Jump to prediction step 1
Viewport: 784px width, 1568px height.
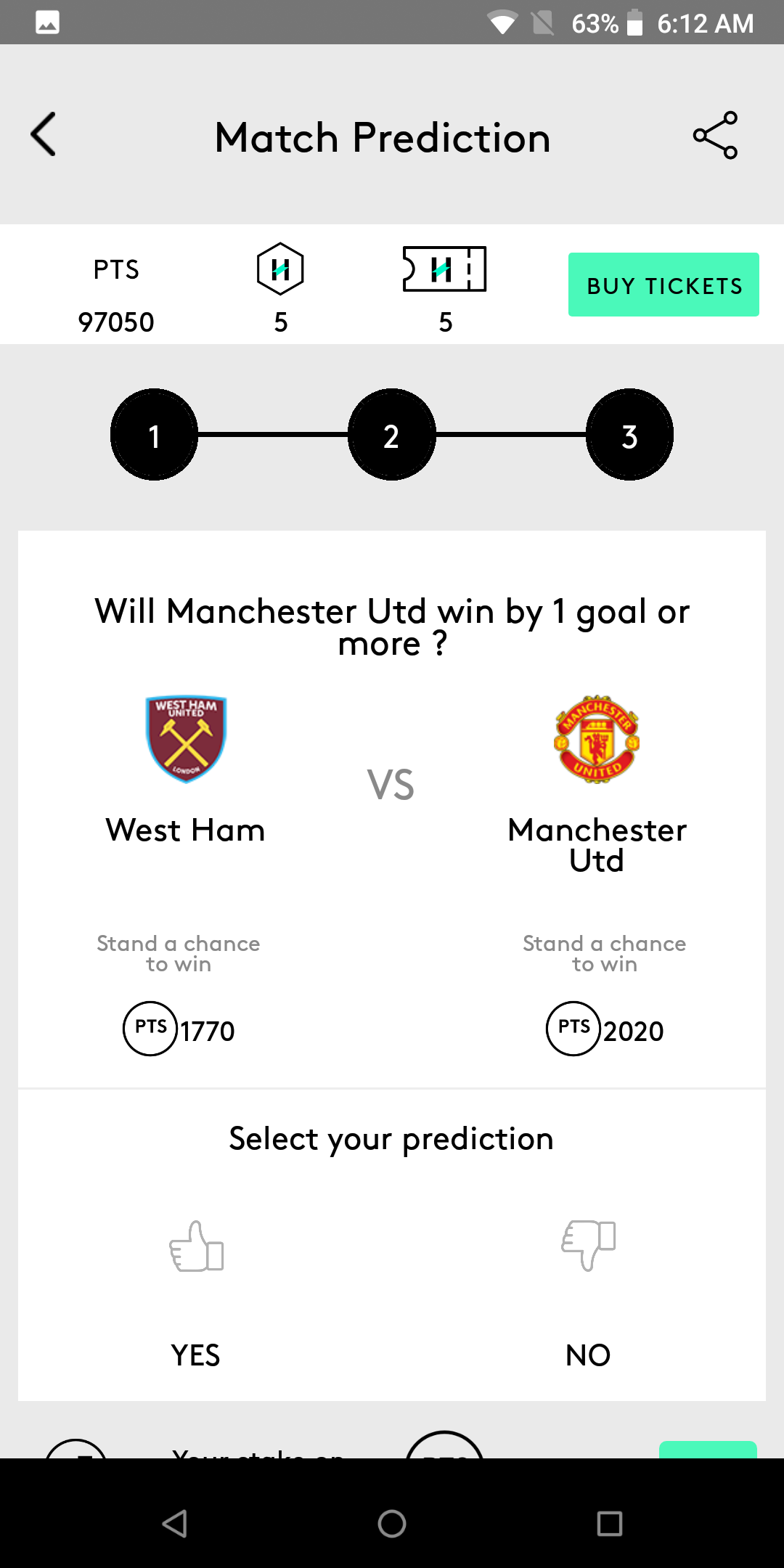(154, 434)
